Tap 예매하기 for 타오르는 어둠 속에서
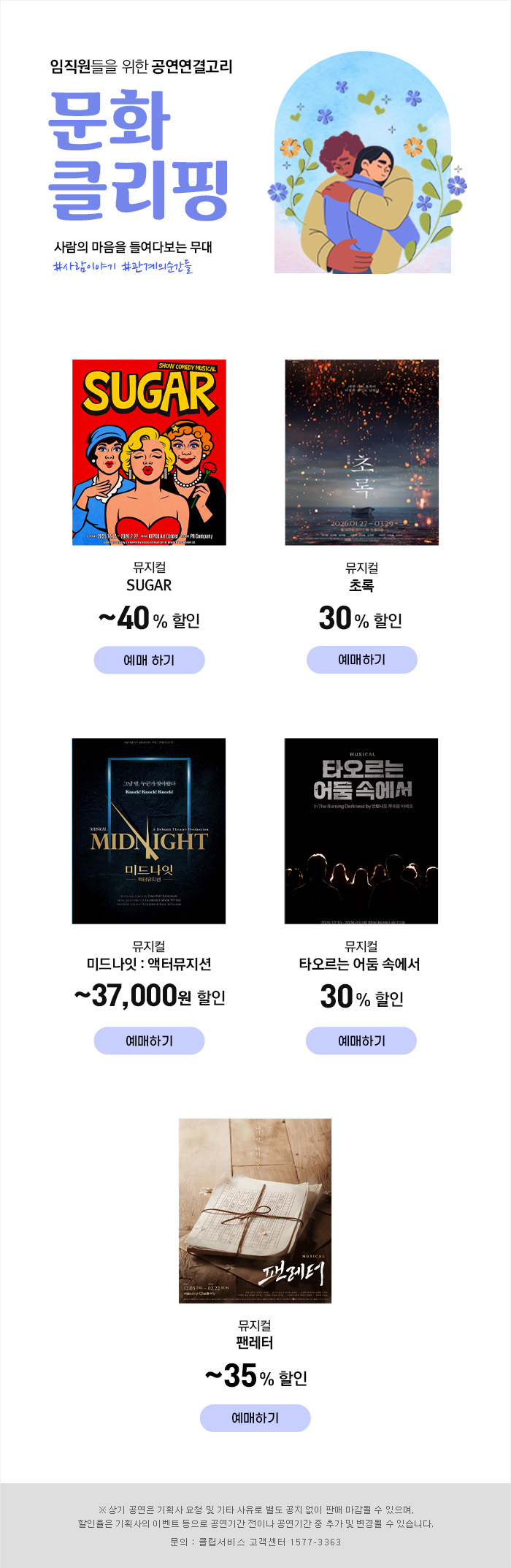Screen dimensions: 511x1568 [x=361, y=1040]
